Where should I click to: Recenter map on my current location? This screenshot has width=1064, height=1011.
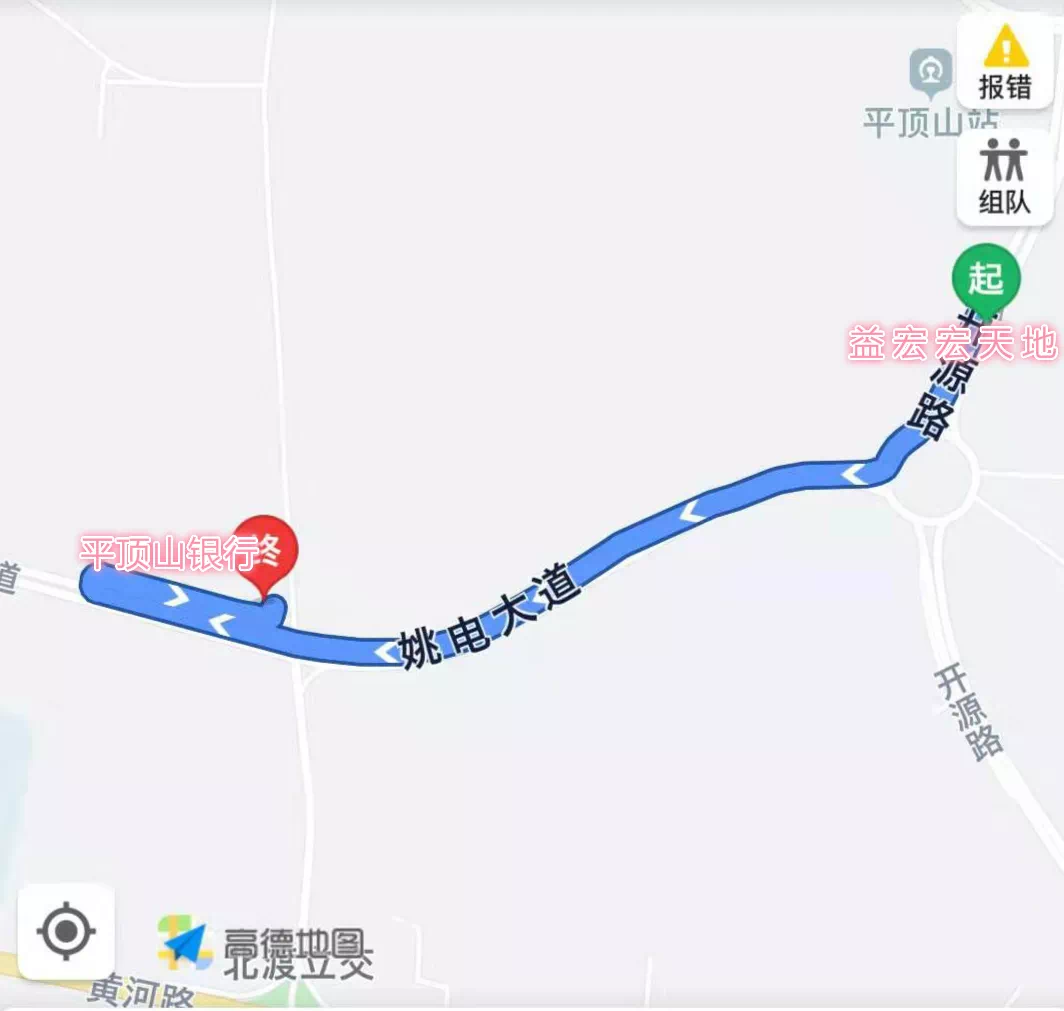point(66,931)
